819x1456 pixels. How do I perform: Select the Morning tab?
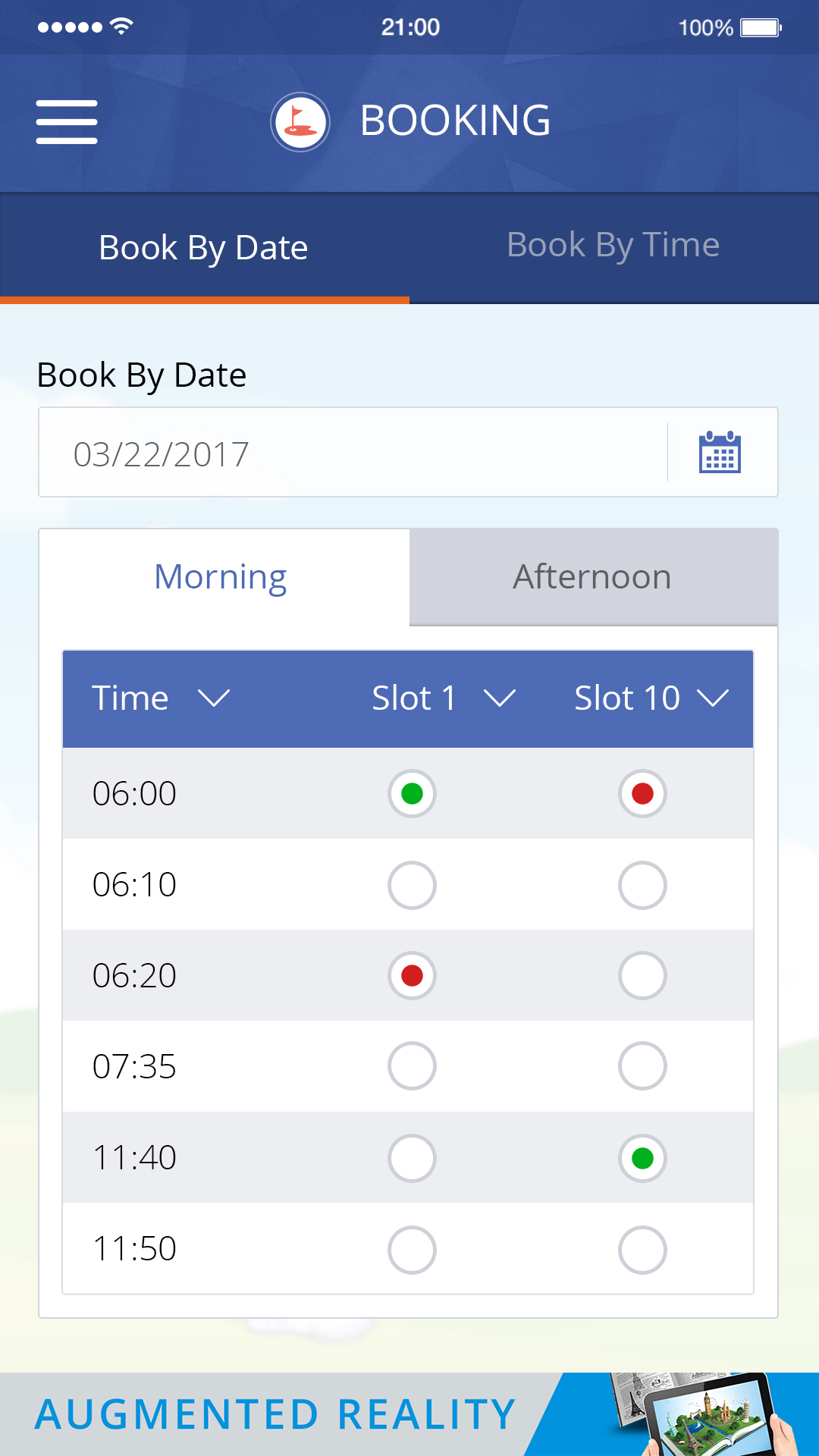[221, 577]
